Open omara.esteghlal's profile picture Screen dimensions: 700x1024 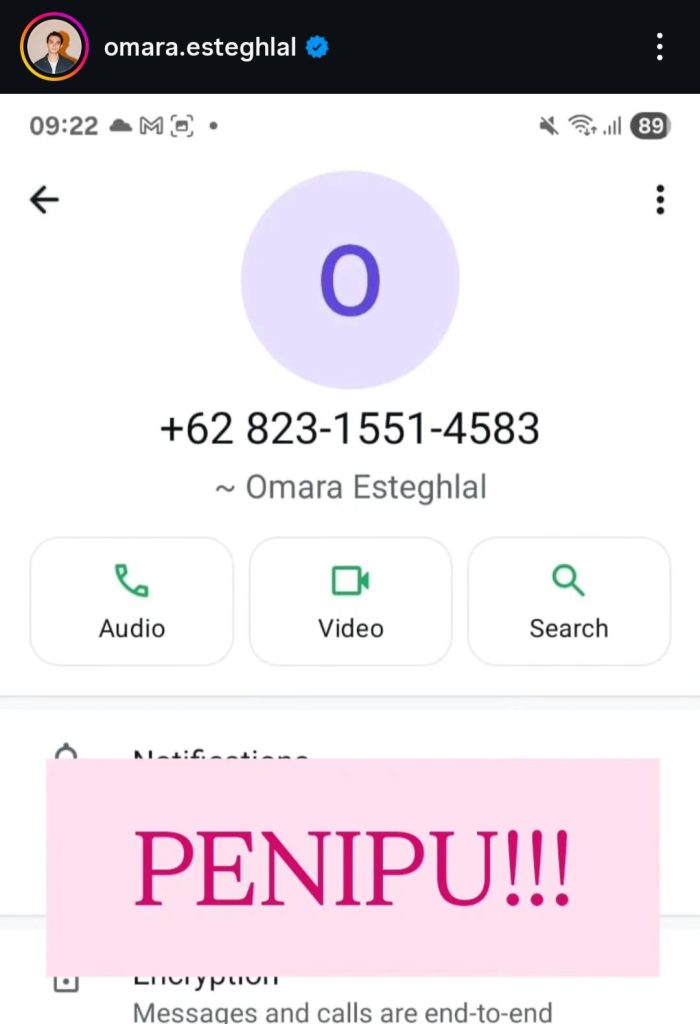point(55,47)
